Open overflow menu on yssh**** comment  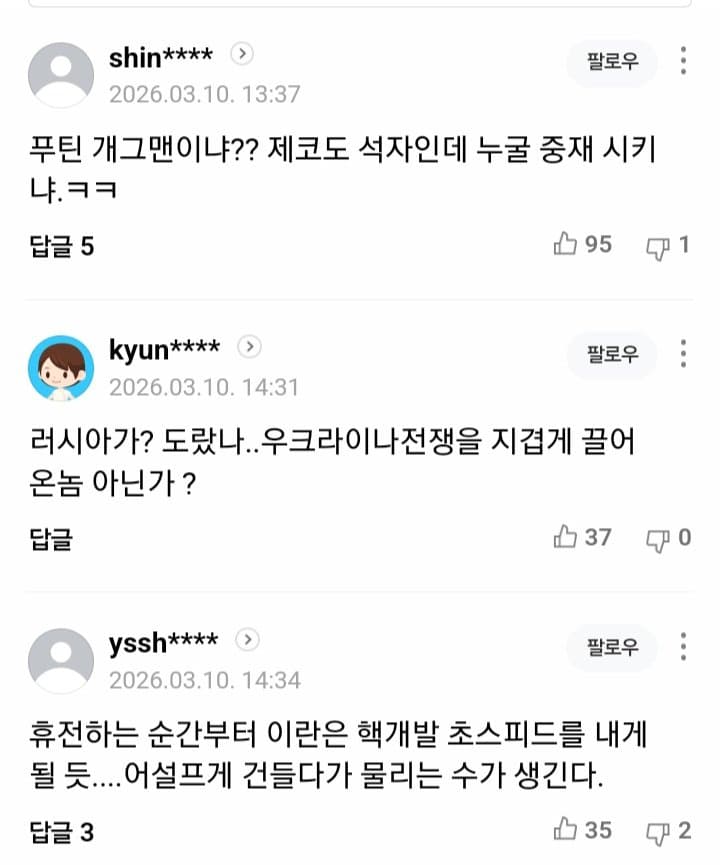(684, 646)
